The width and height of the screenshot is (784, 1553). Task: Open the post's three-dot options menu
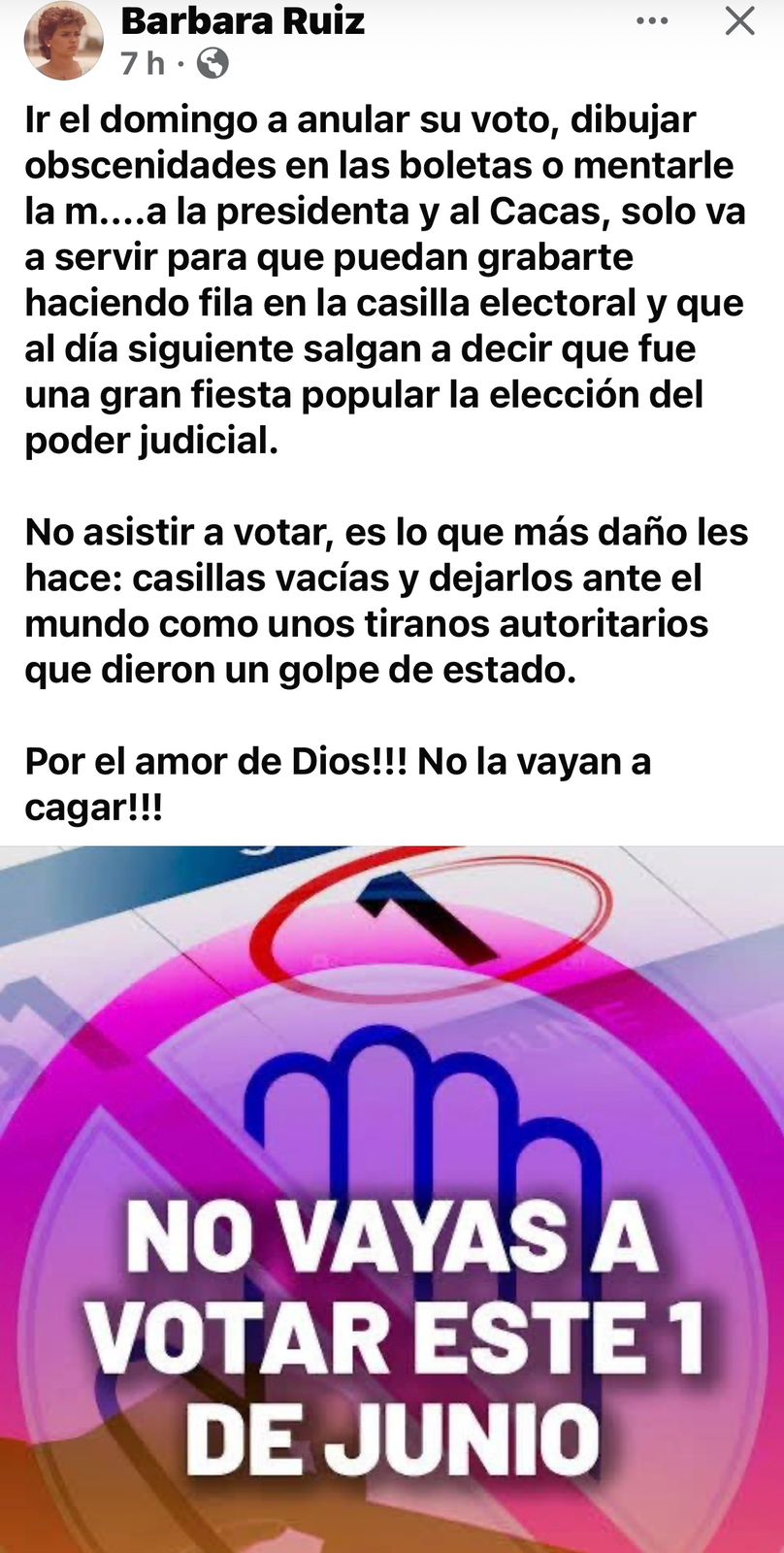click(x=652, y=20)
